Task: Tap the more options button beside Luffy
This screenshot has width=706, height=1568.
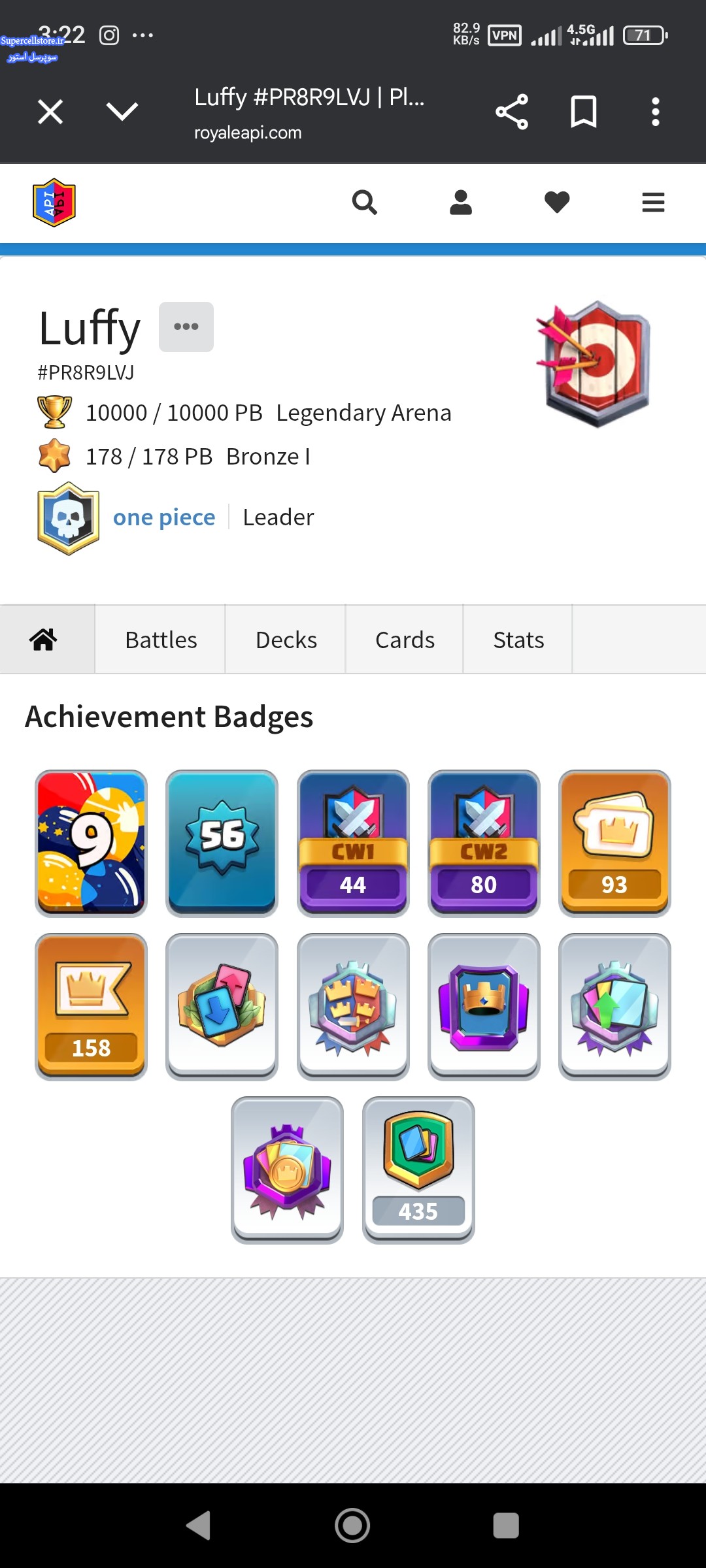Action: pos(186,327)
